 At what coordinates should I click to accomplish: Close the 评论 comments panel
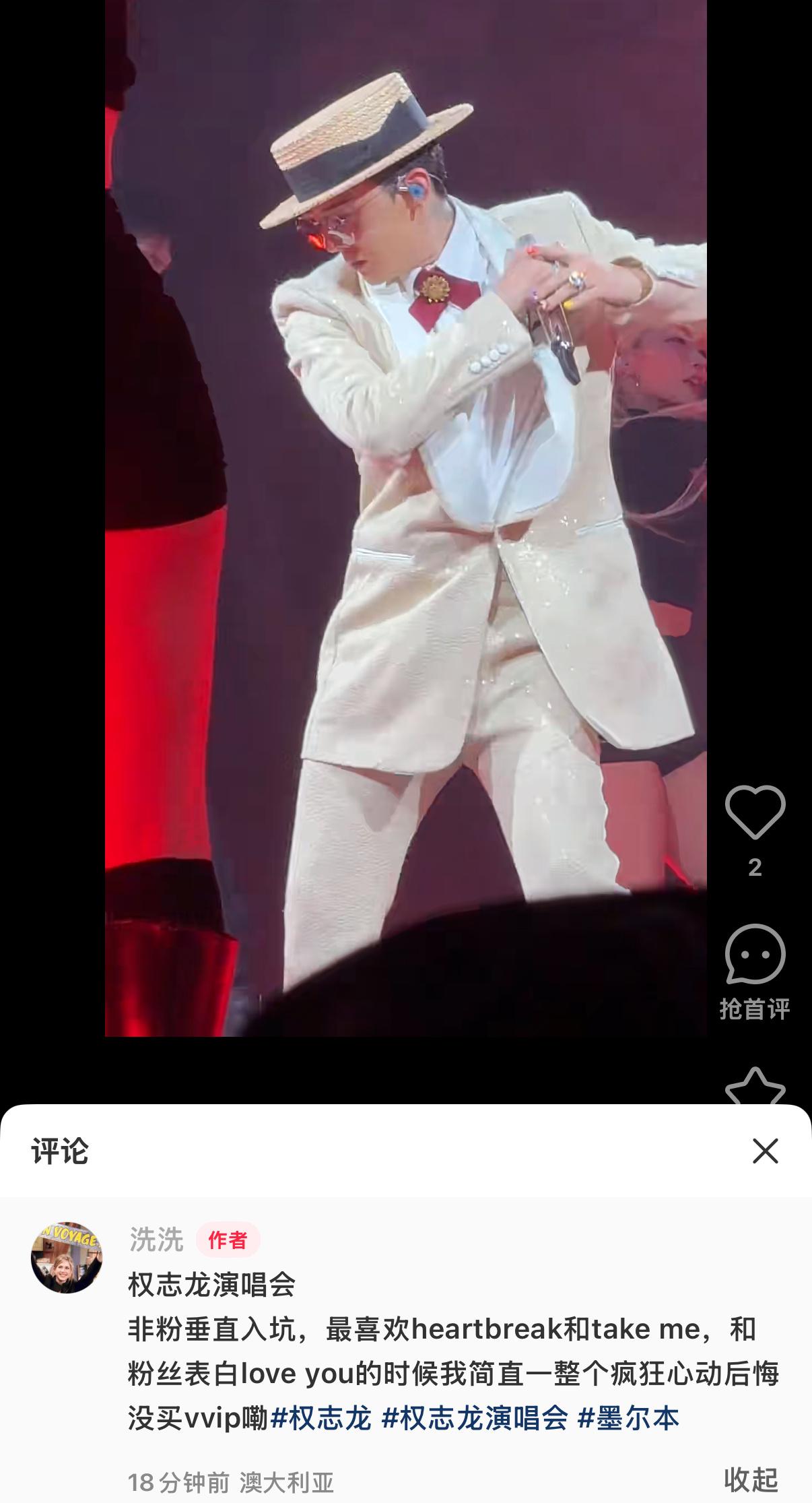point(765,1151)
